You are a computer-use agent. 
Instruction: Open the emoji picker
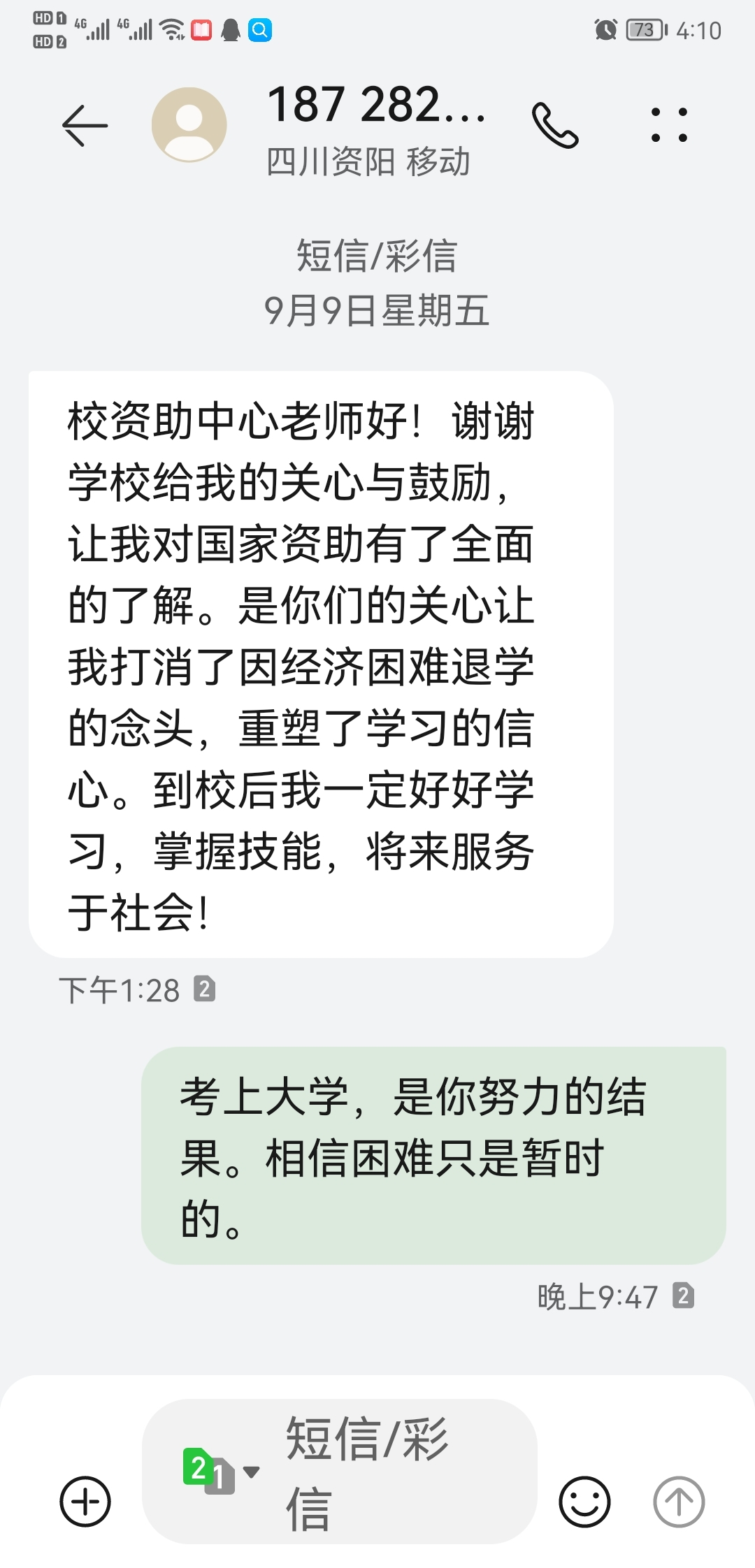click(x=584, y=1501)
